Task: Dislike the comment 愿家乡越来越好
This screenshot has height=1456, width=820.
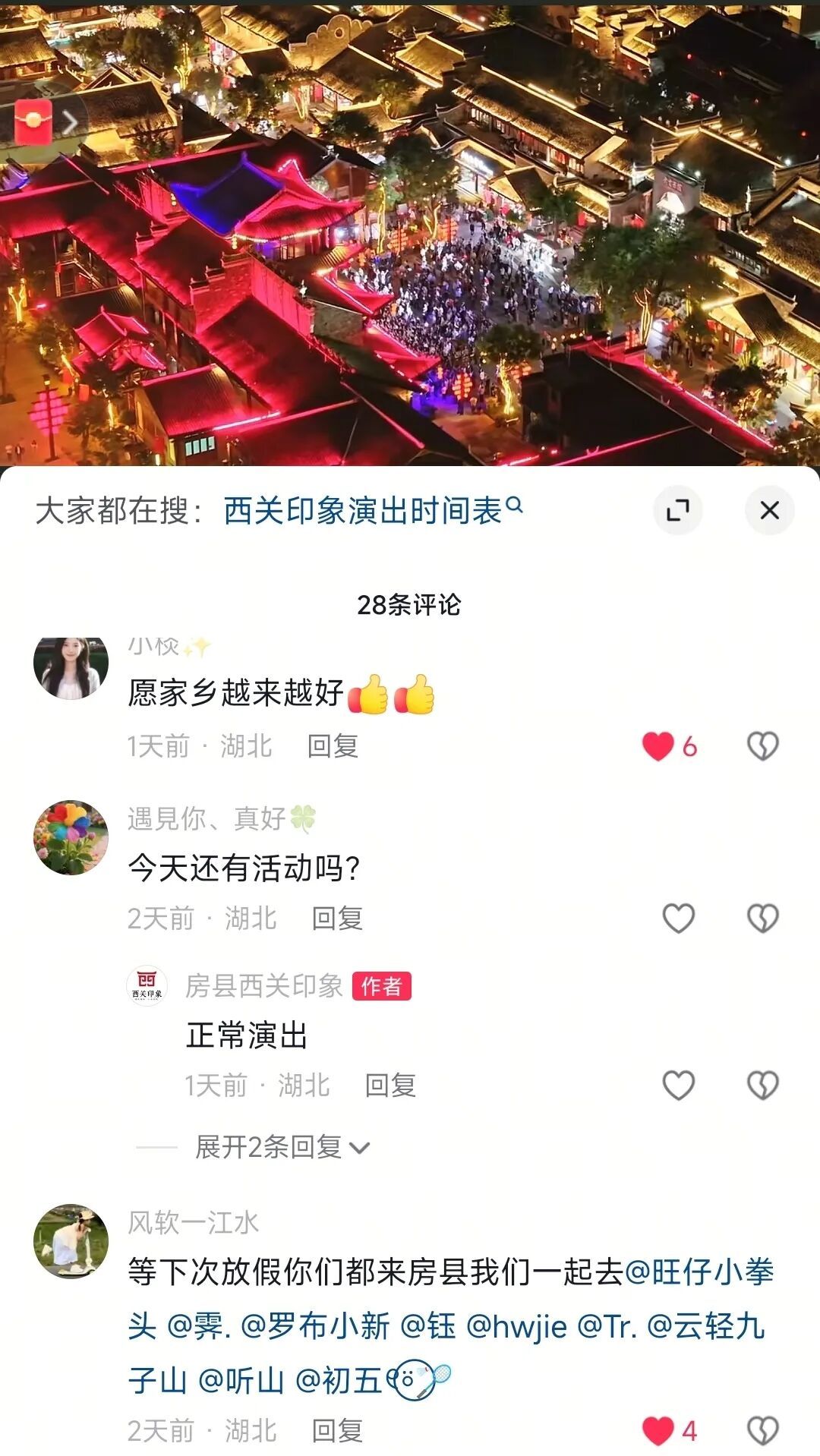Action: point(762,746)
